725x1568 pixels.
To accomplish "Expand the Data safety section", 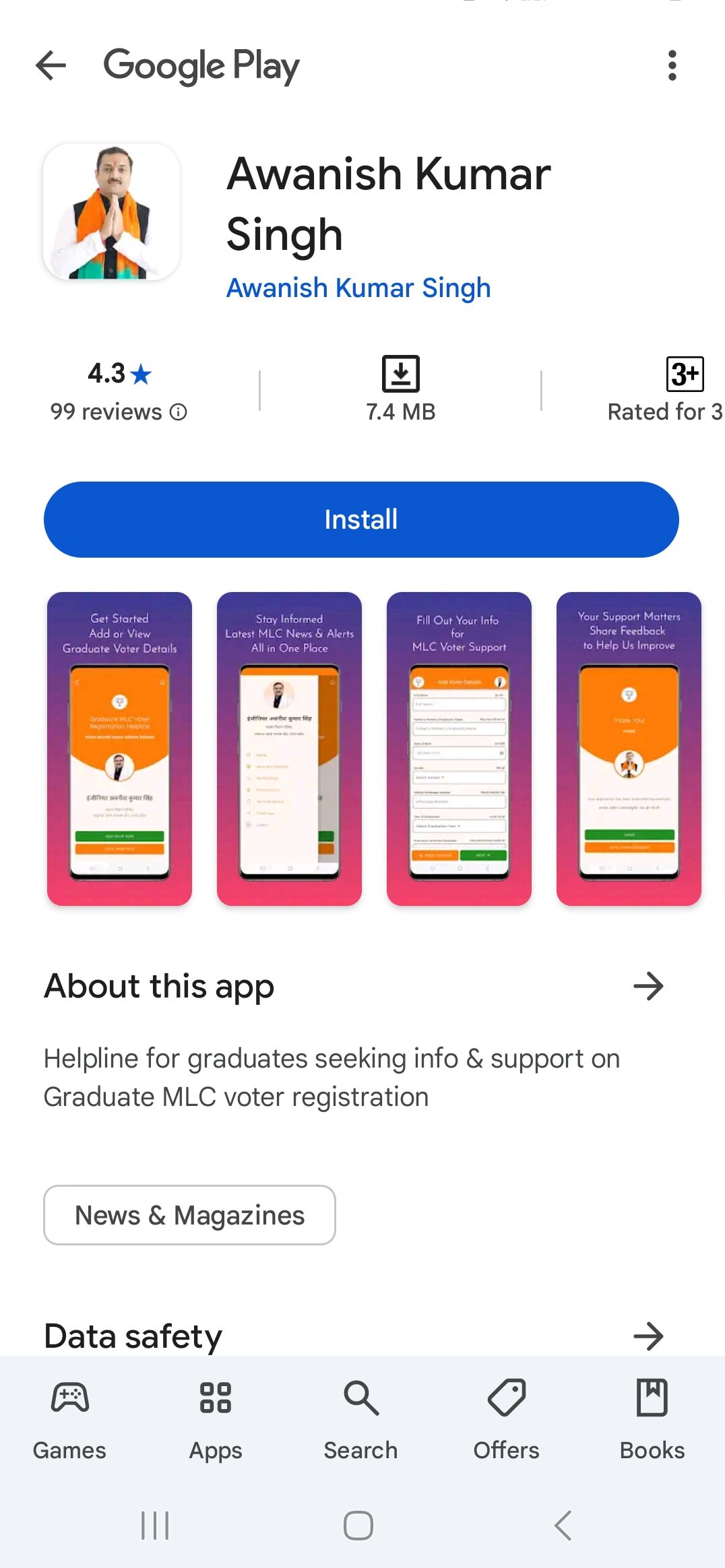I will [648, 1336].
